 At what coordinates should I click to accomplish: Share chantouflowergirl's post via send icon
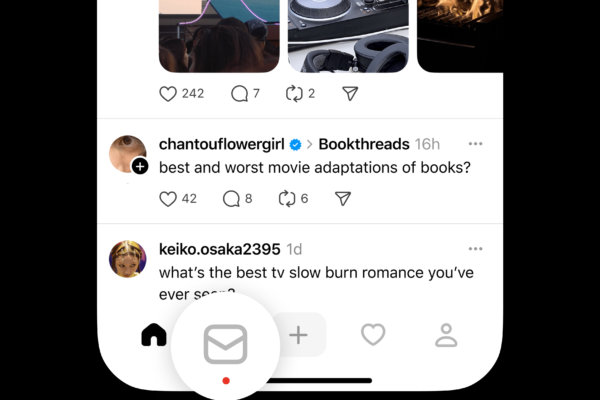pos(343,198)
